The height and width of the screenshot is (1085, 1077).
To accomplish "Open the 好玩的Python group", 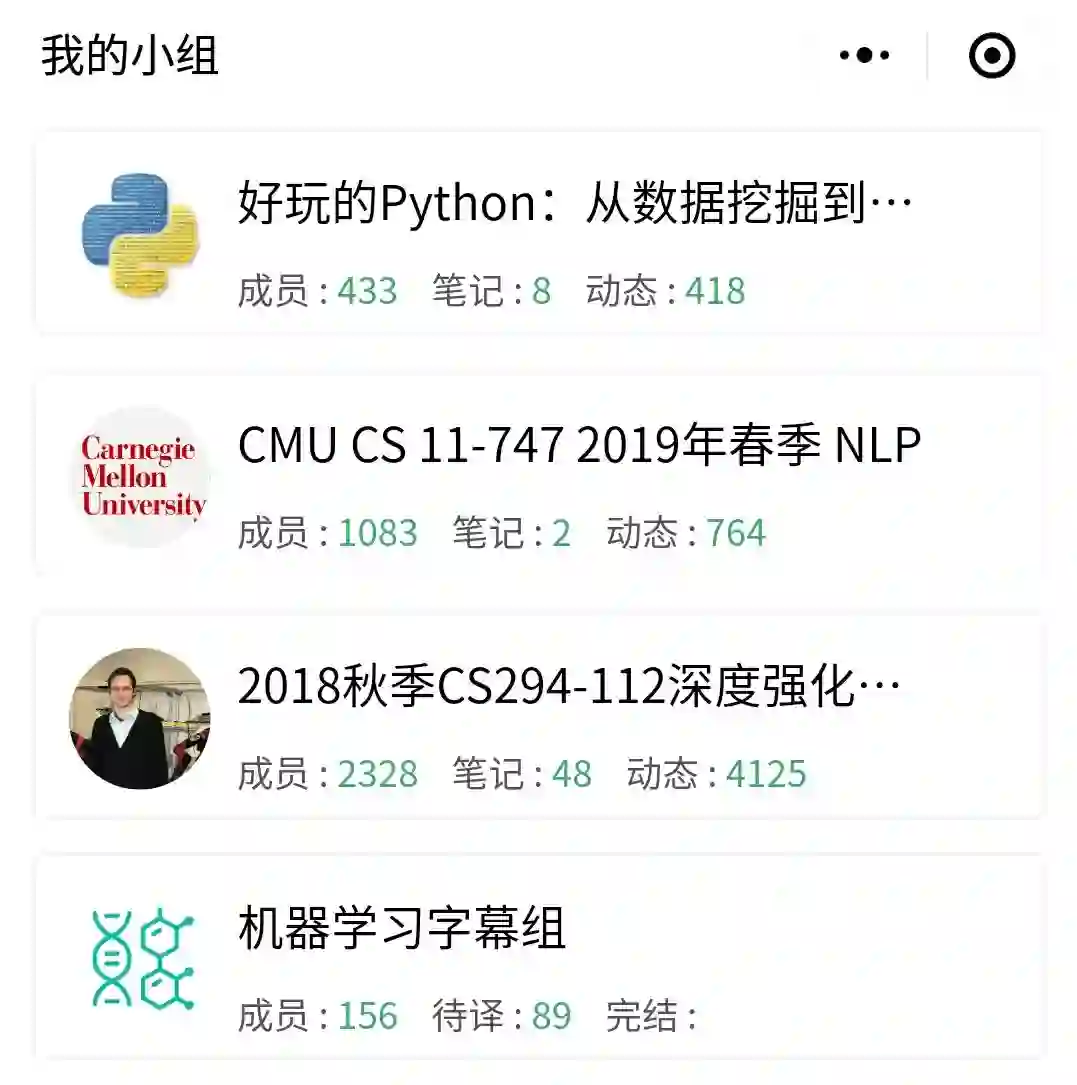I will (x=574, y=205).
